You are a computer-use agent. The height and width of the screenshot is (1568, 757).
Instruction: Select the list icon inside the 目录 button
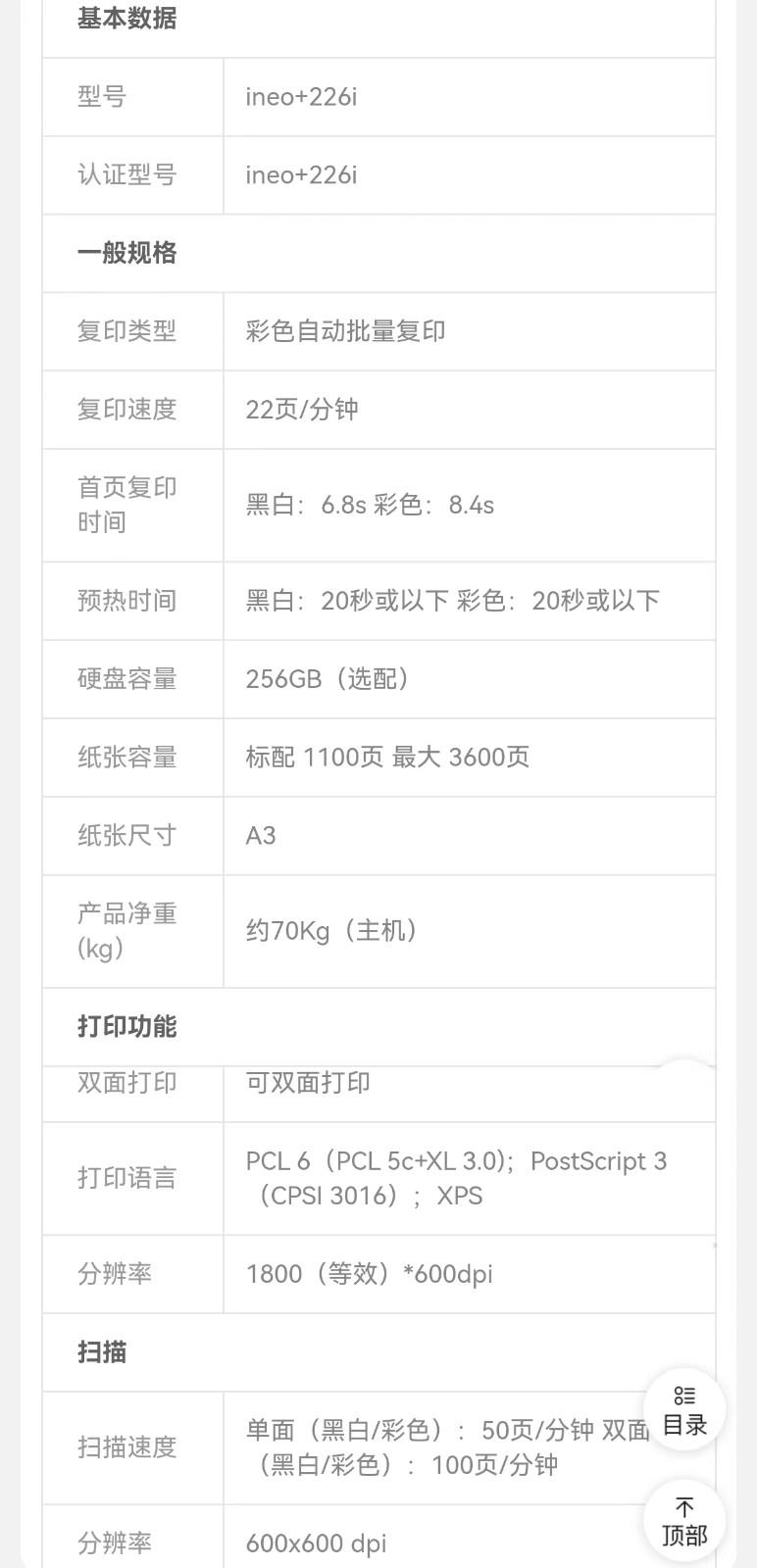pyautogui.click(x=683, y=1394)
